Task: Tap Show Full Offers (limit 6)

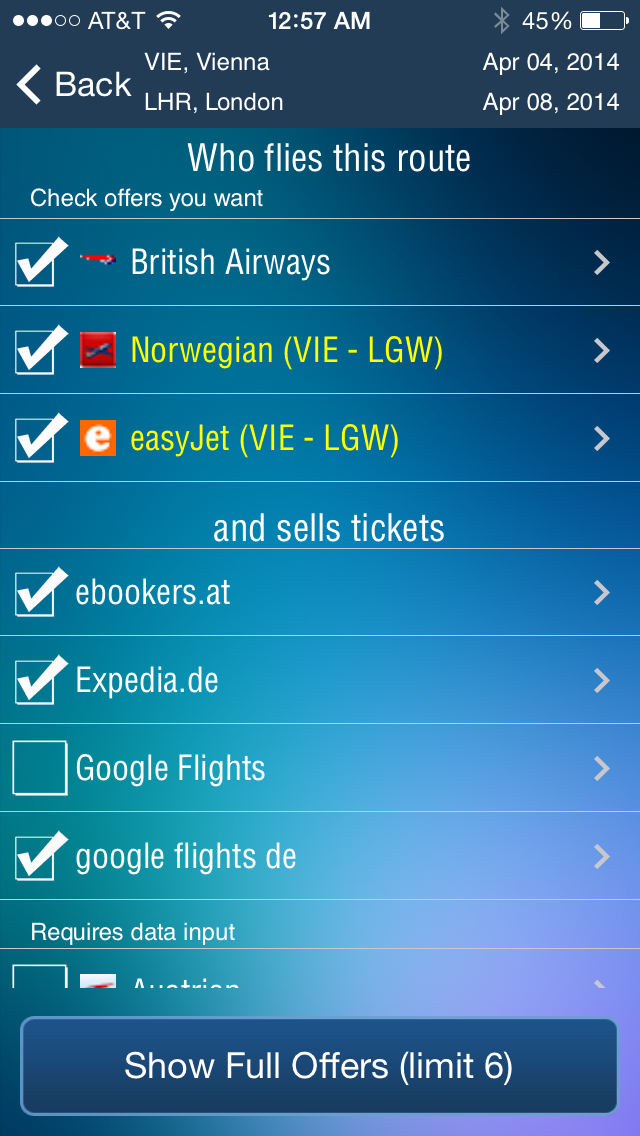Action: [x=319, y=1066]
